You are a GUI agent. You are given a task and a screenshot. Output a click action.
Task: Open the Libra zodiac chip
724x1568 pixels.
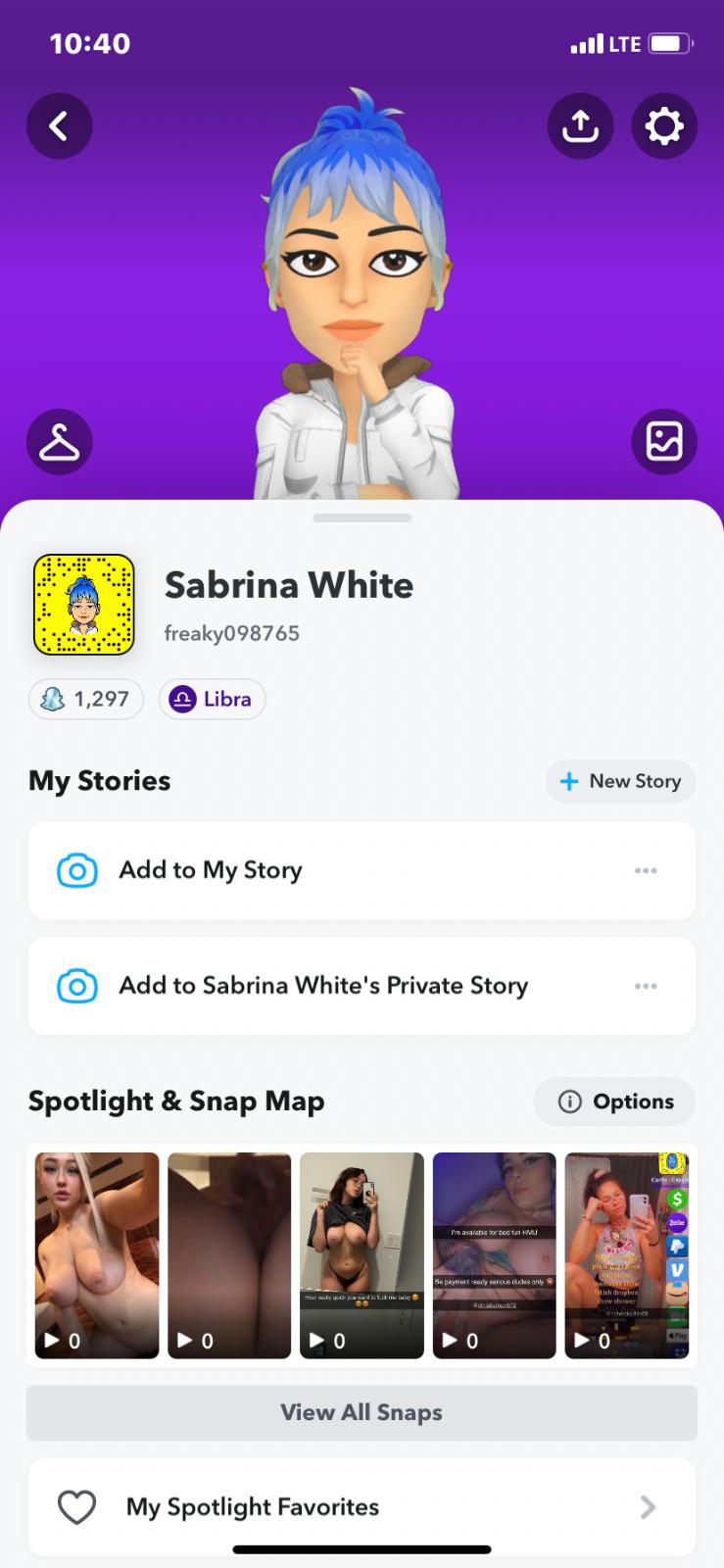(212, 700)
